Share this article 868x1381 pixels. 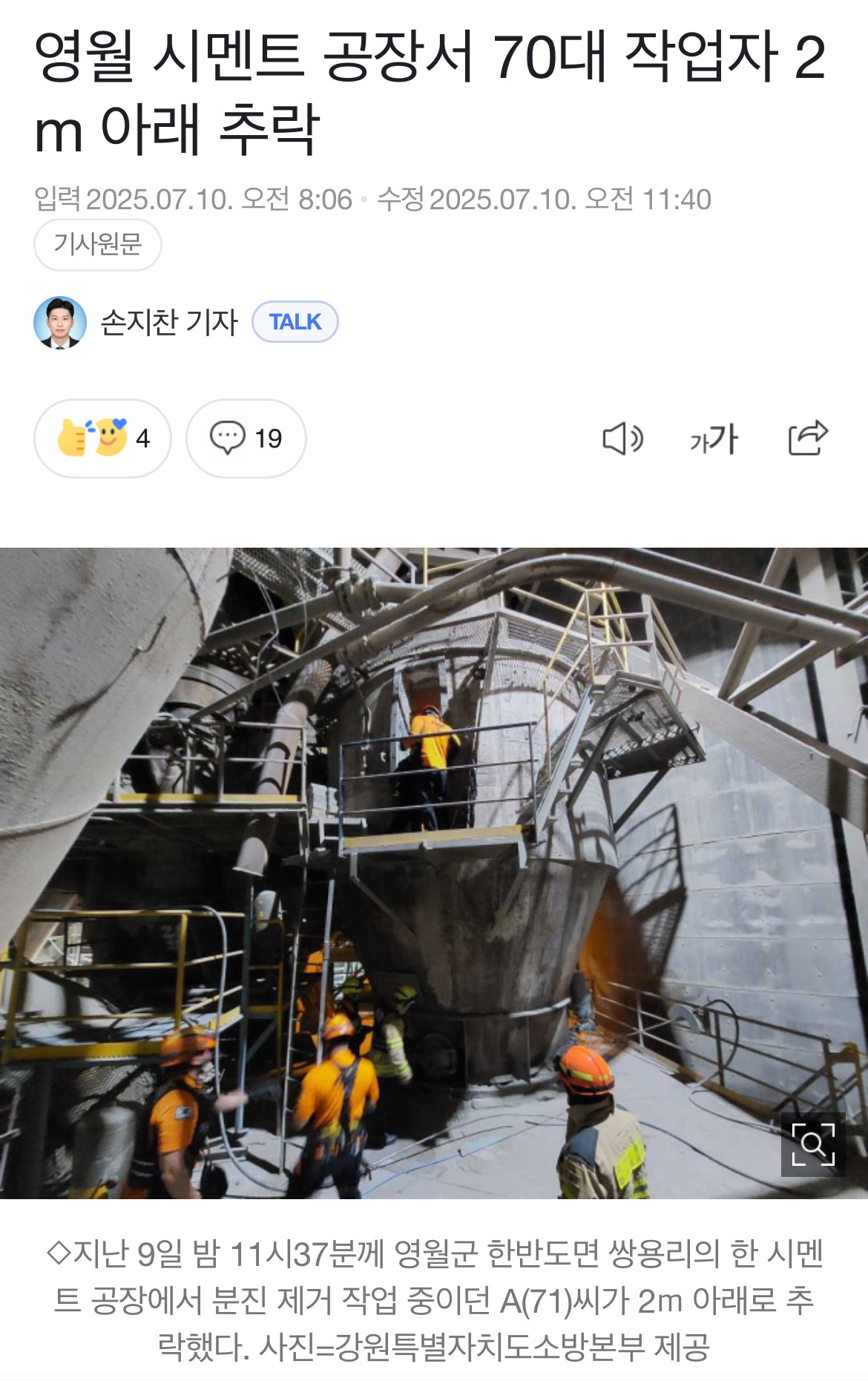coord(807,438)
